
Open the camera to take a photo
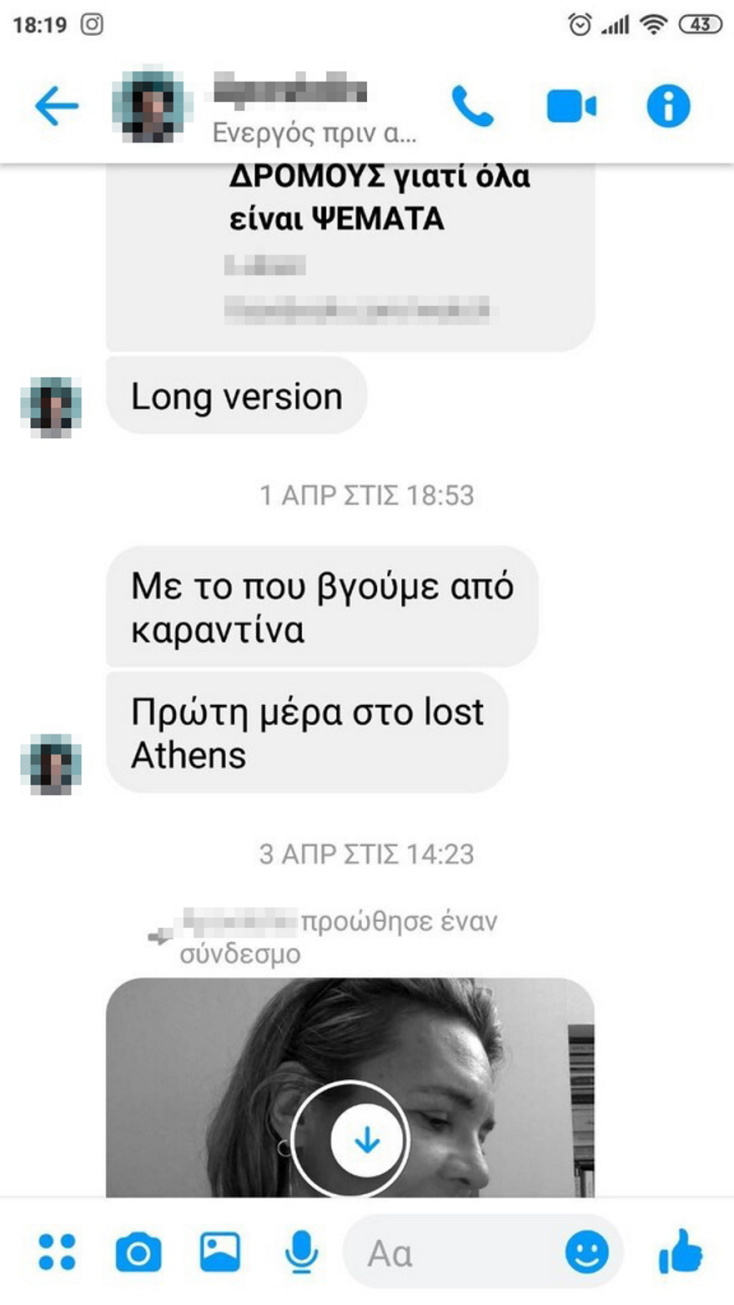[x=138, y=1251]
